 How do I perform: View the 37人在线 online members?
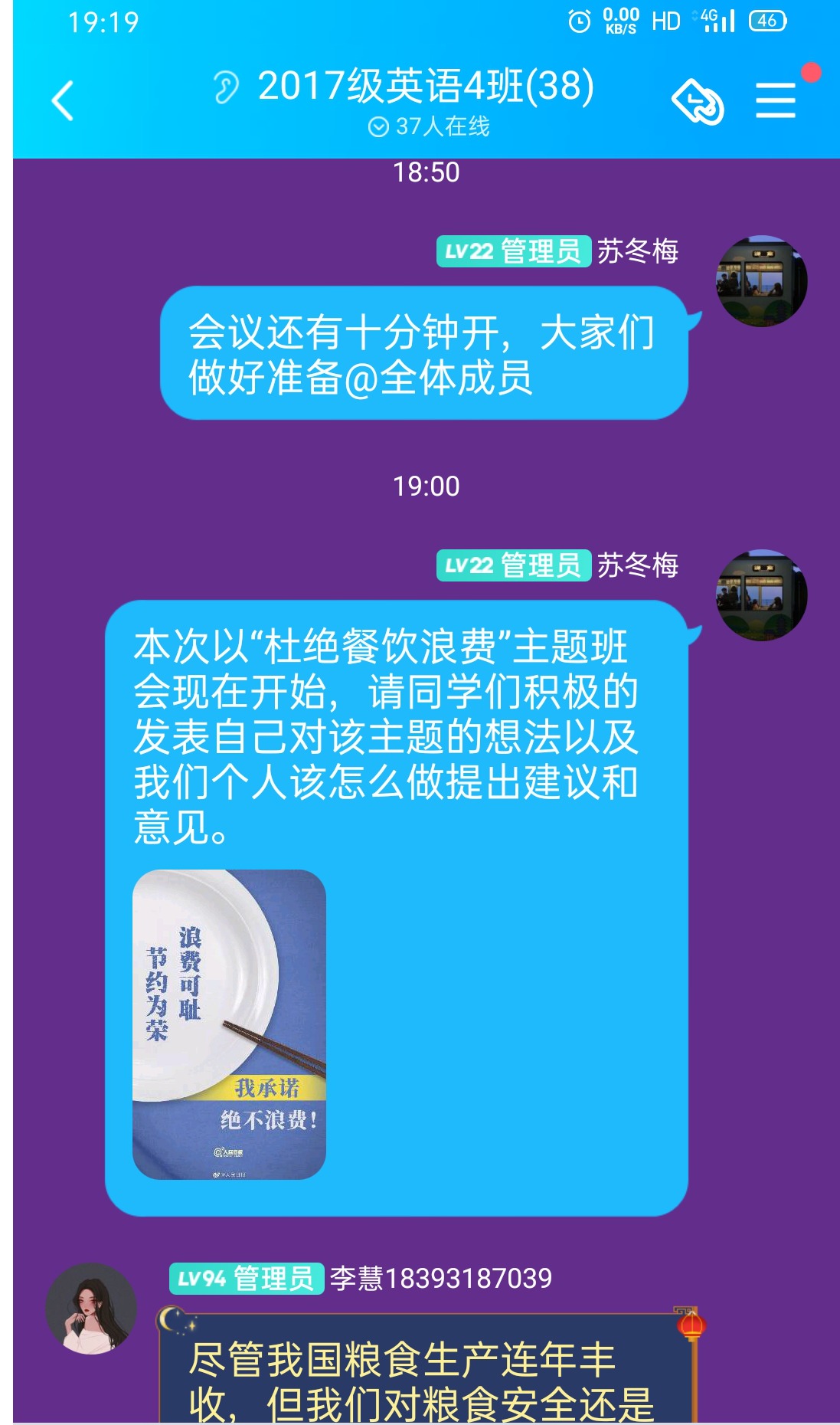tap(428, 126)
